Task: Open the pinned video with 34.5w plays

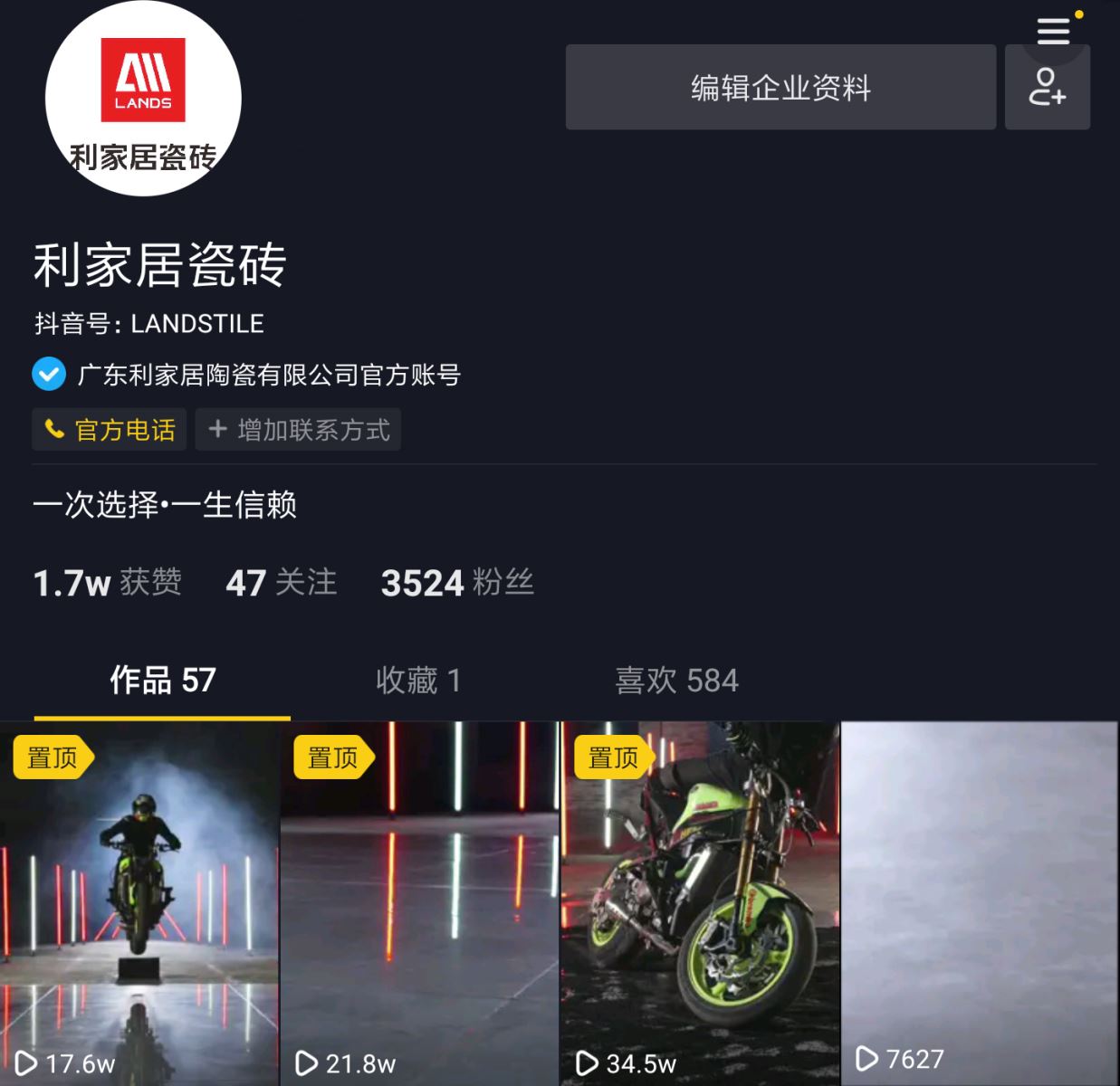Action: click(699, 905)
